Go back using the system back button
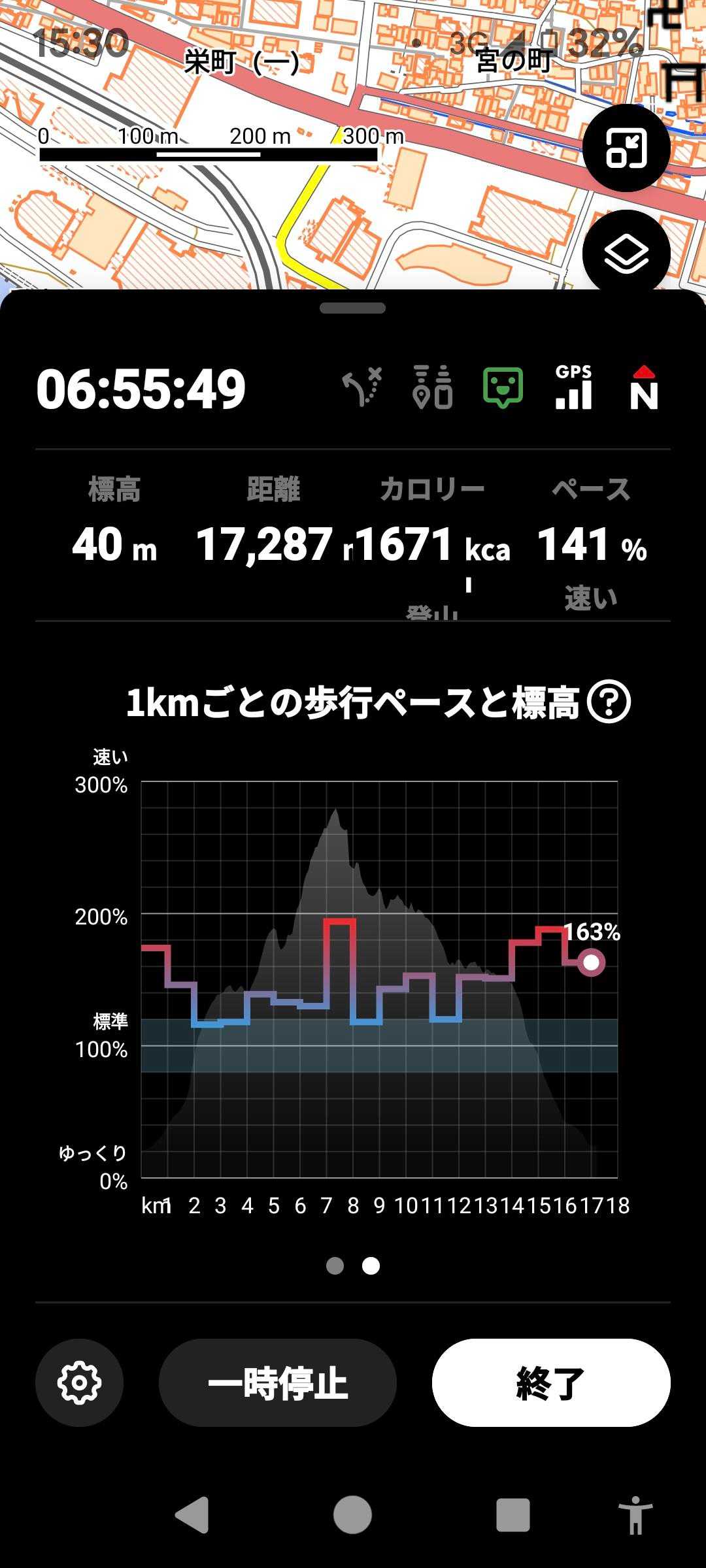The image size is (706, 1568). pyautogui.click(x=193, y=1514)
